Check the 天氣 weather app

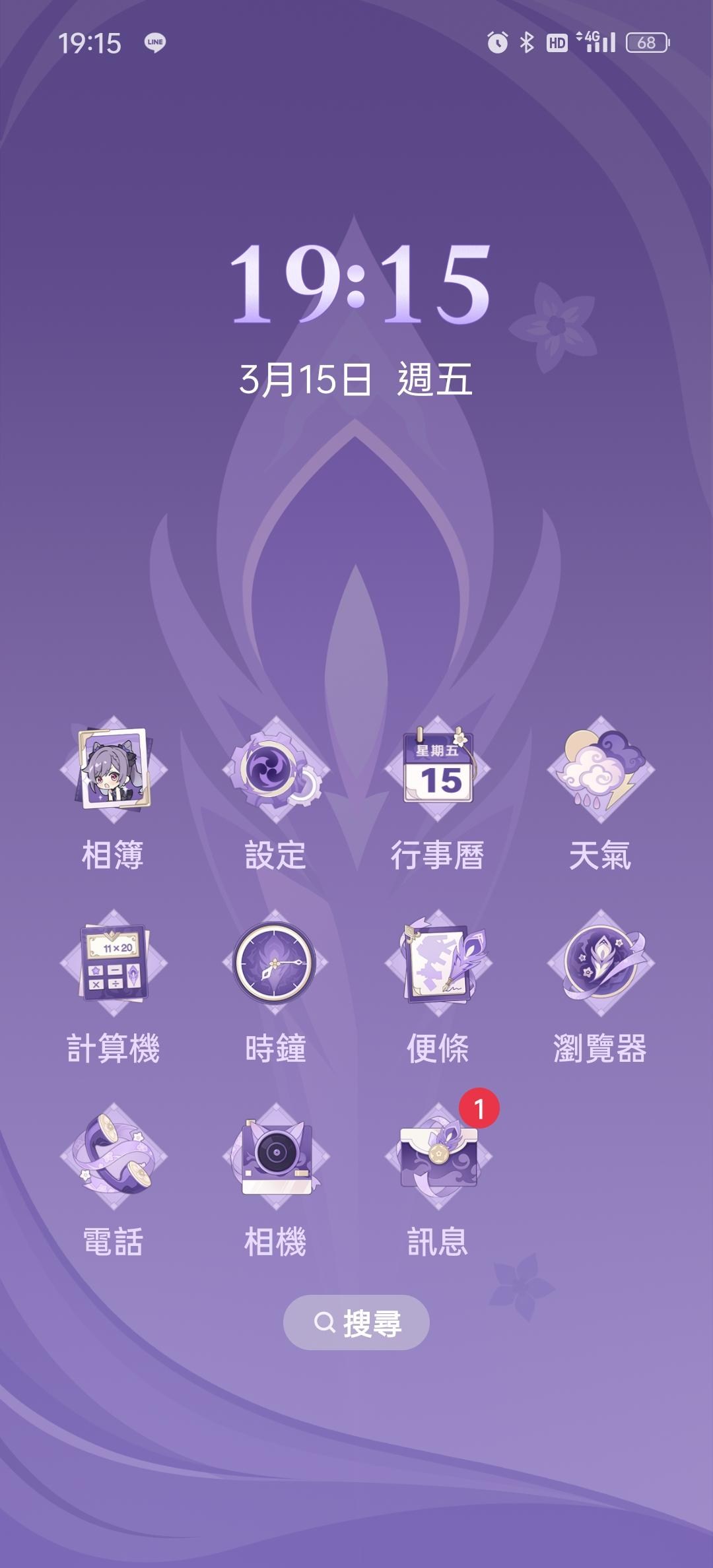click(x=600, y=769)
